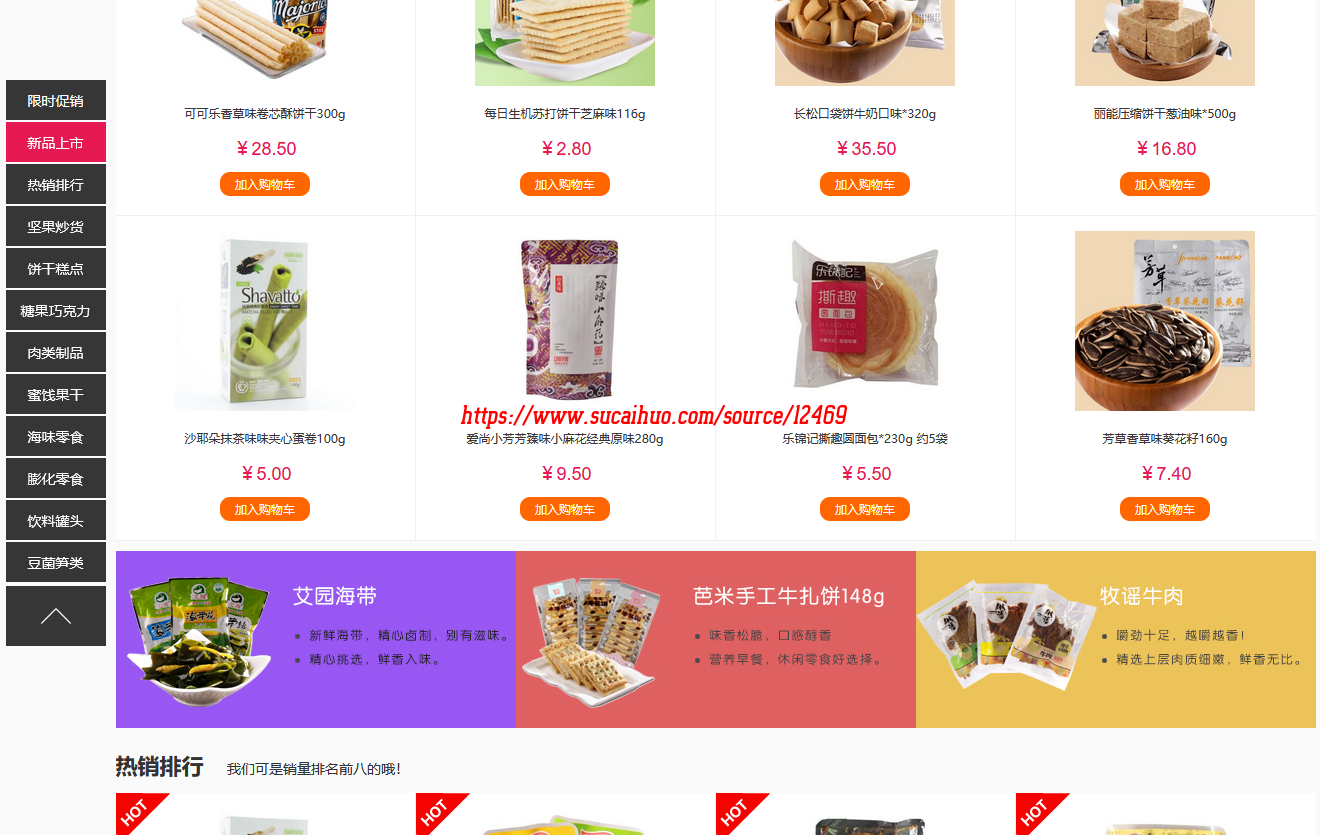
Task: Tap the back-to-top arrow button
Action: point(56,616)
